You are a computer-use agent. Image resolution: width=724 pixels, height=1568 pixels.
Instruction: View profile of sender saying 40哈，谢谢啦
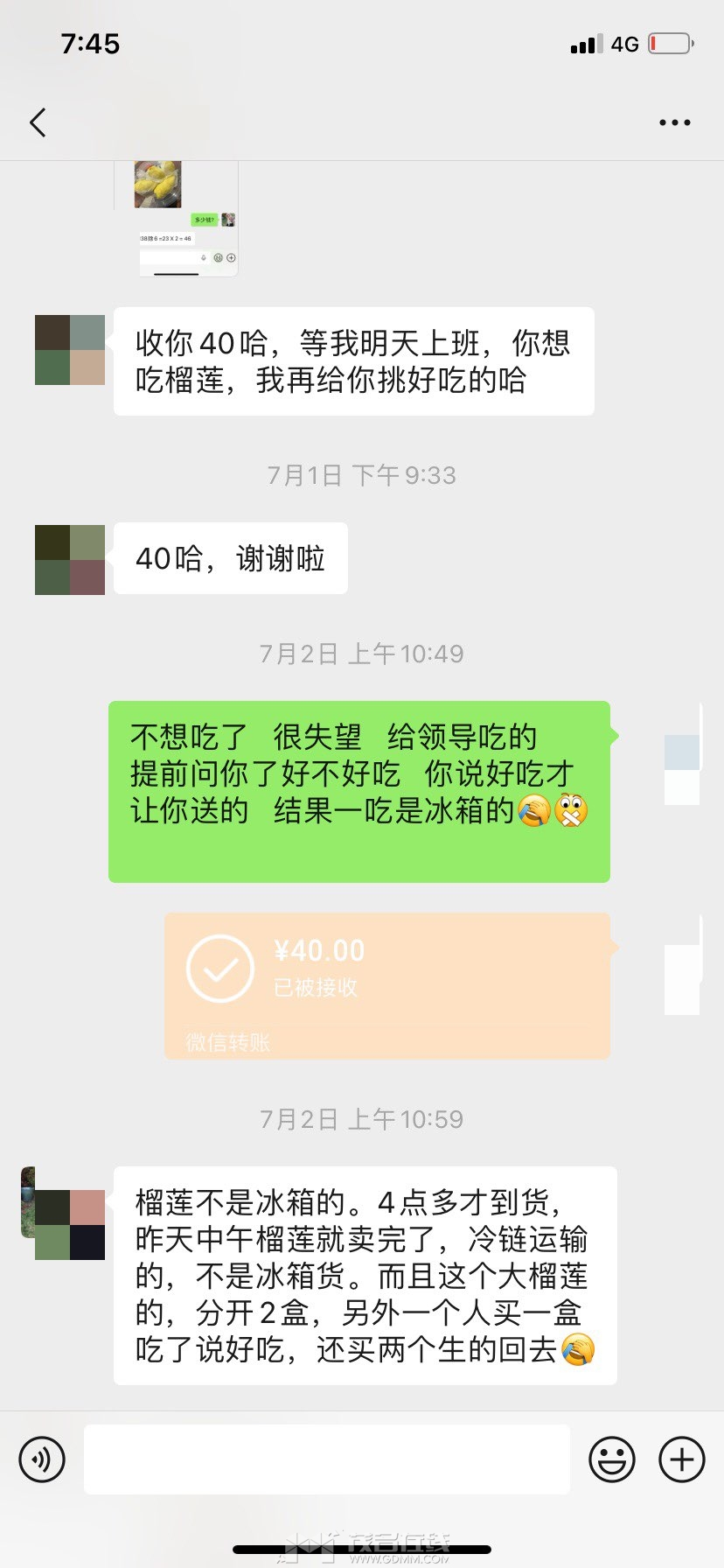coord(70,560)
